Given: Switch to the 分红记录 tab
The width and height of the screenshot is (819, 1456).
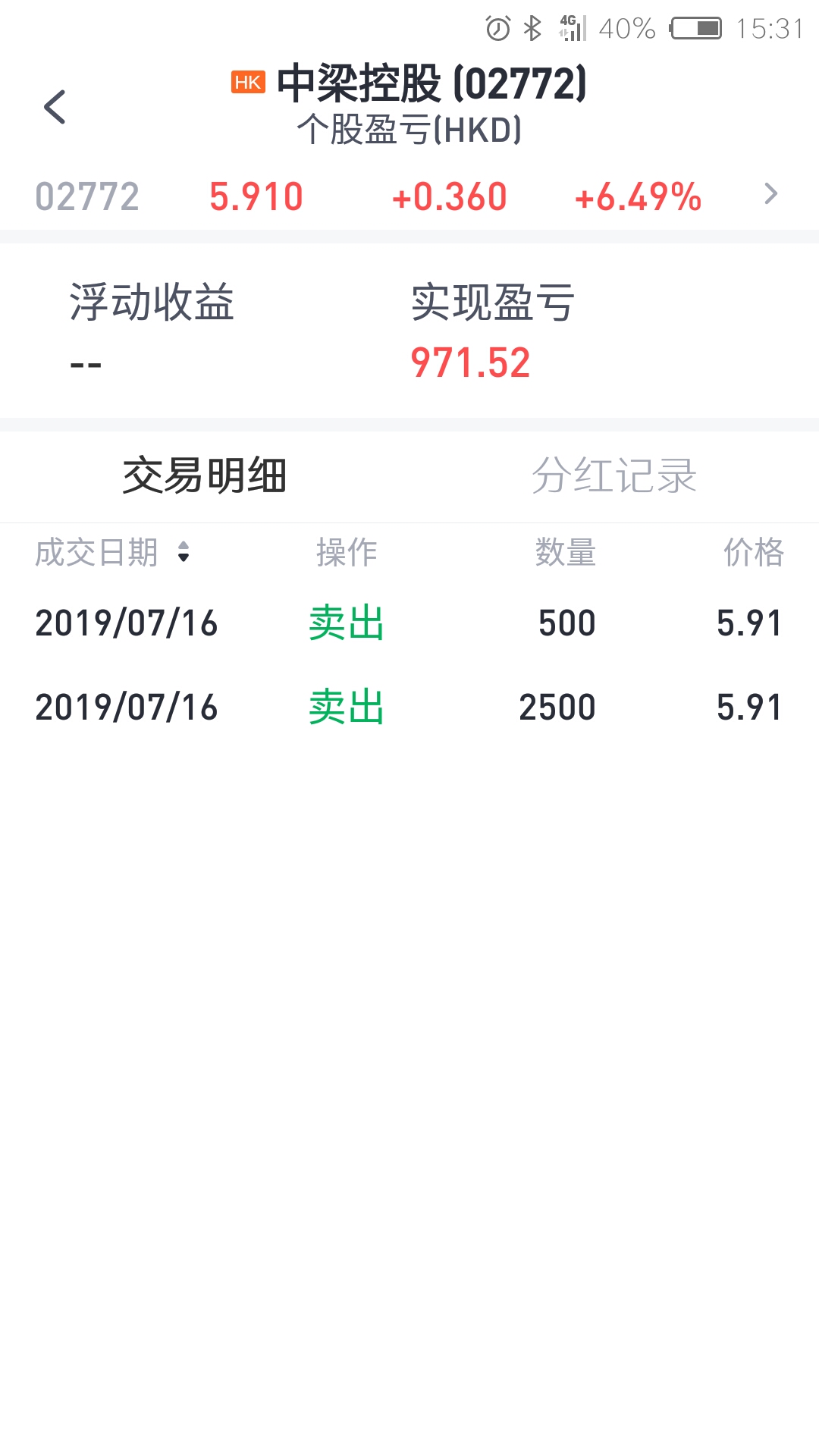Looking at the screenshot, I should 613,476.
